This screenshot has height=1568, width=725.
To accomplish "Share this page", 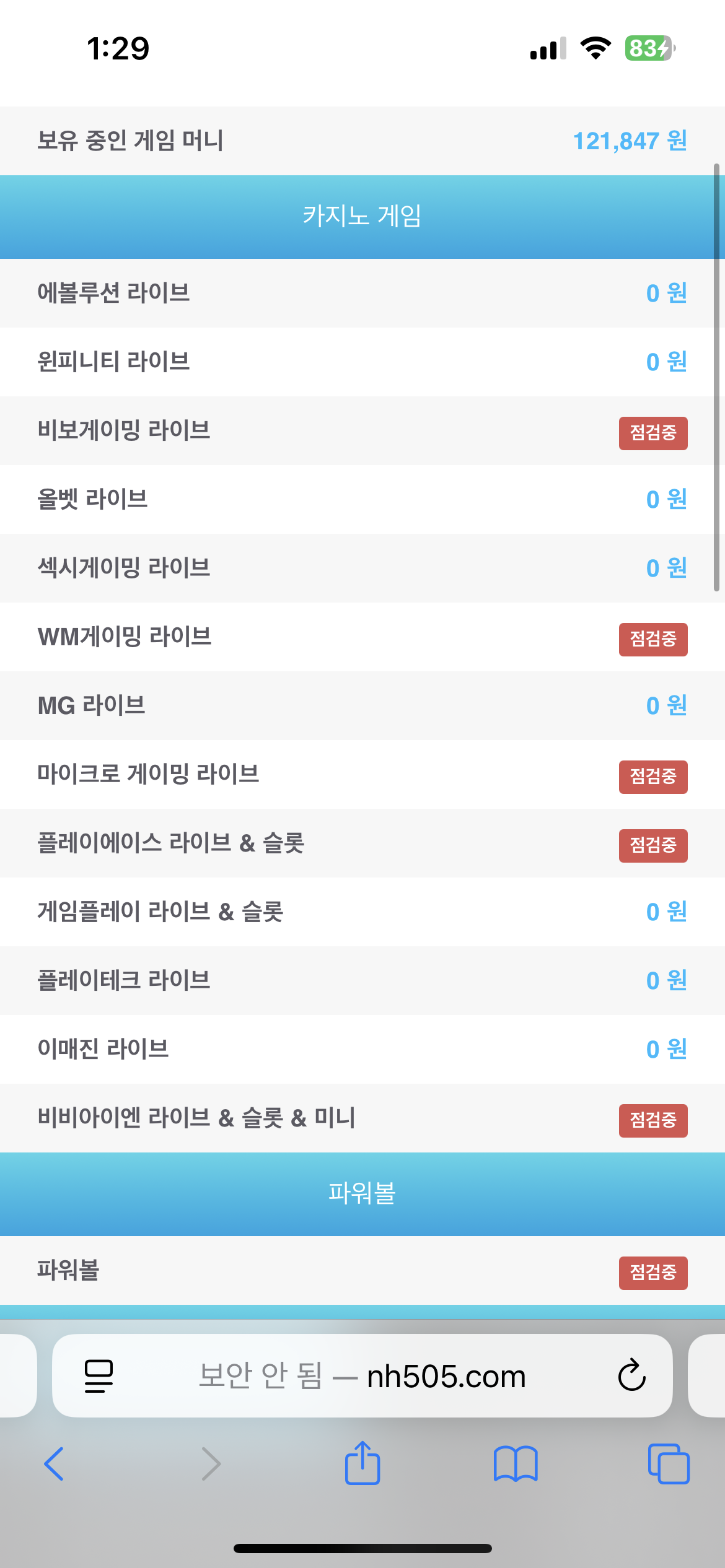I will (x=362, y=1463).
